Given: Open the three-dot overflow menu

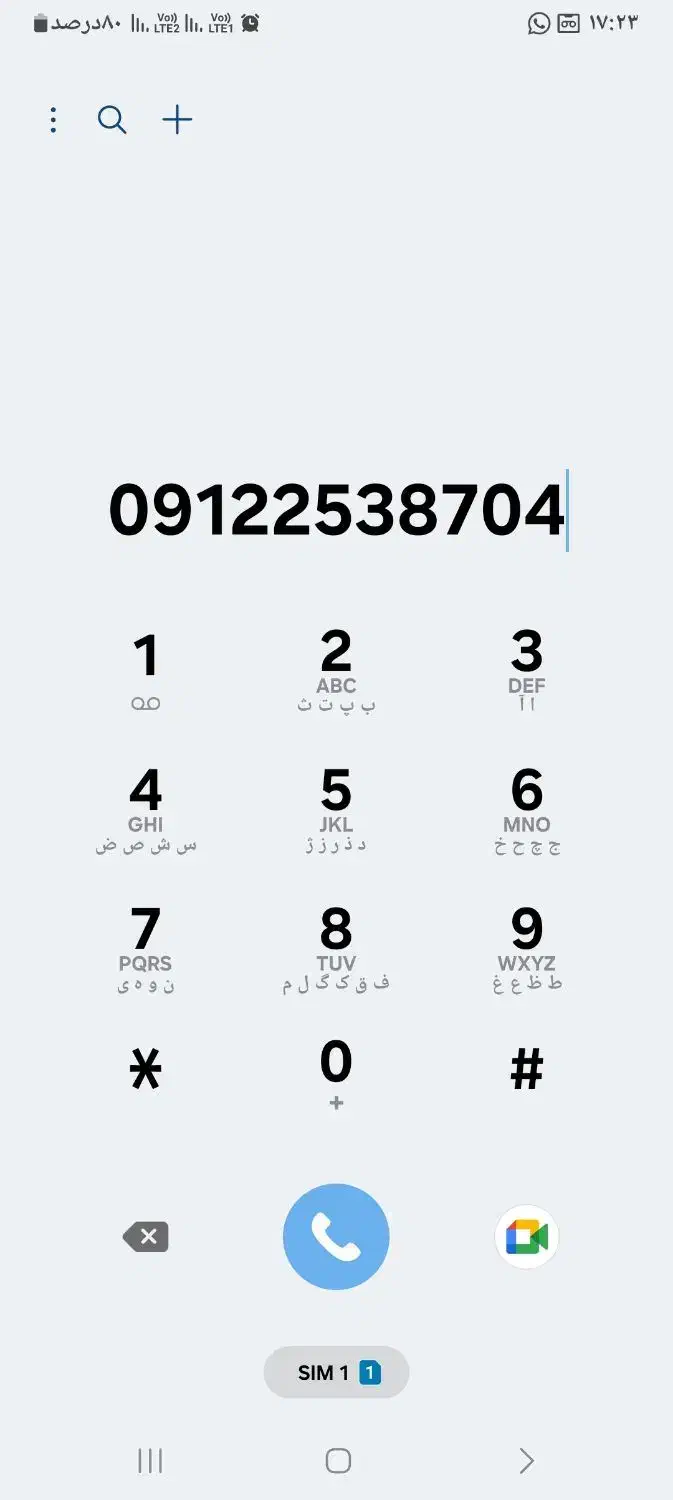Looking at the screenshot, I should tap(53, 121).
